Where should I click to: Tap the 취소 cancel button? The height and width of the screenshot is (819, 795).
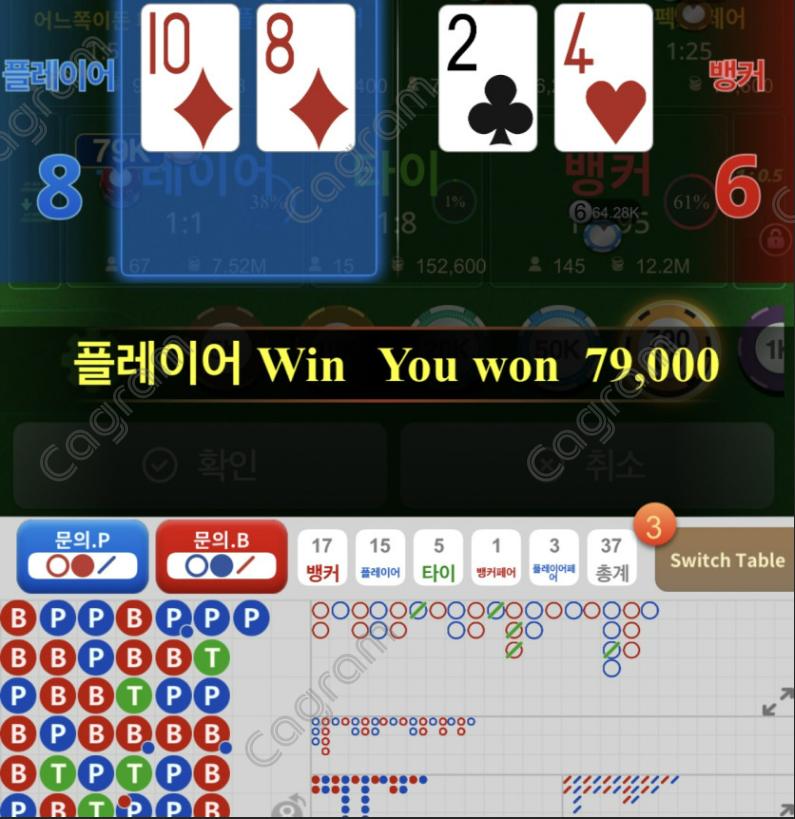pyautogui.click(x=587, y=464)
